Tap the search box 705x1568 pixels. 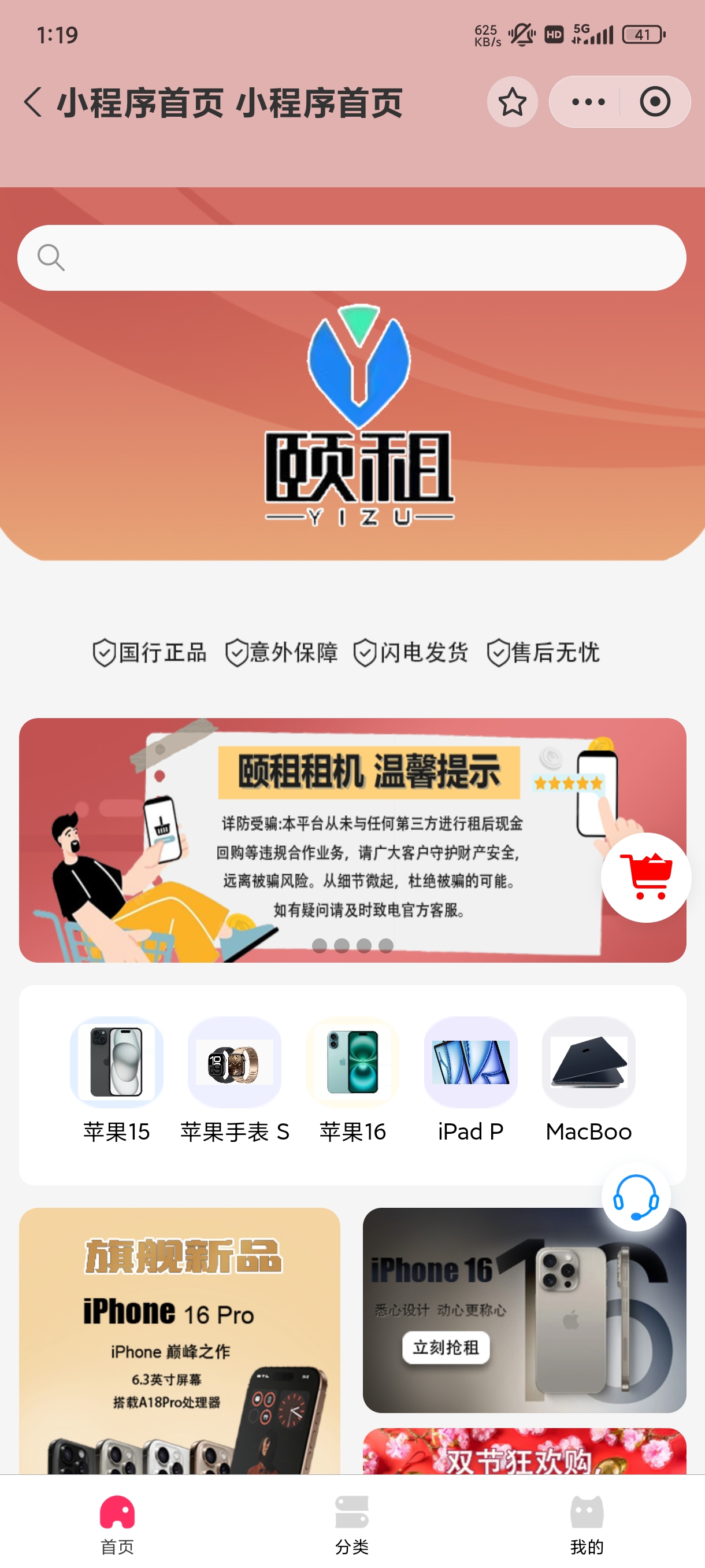(x=351, y=257)
